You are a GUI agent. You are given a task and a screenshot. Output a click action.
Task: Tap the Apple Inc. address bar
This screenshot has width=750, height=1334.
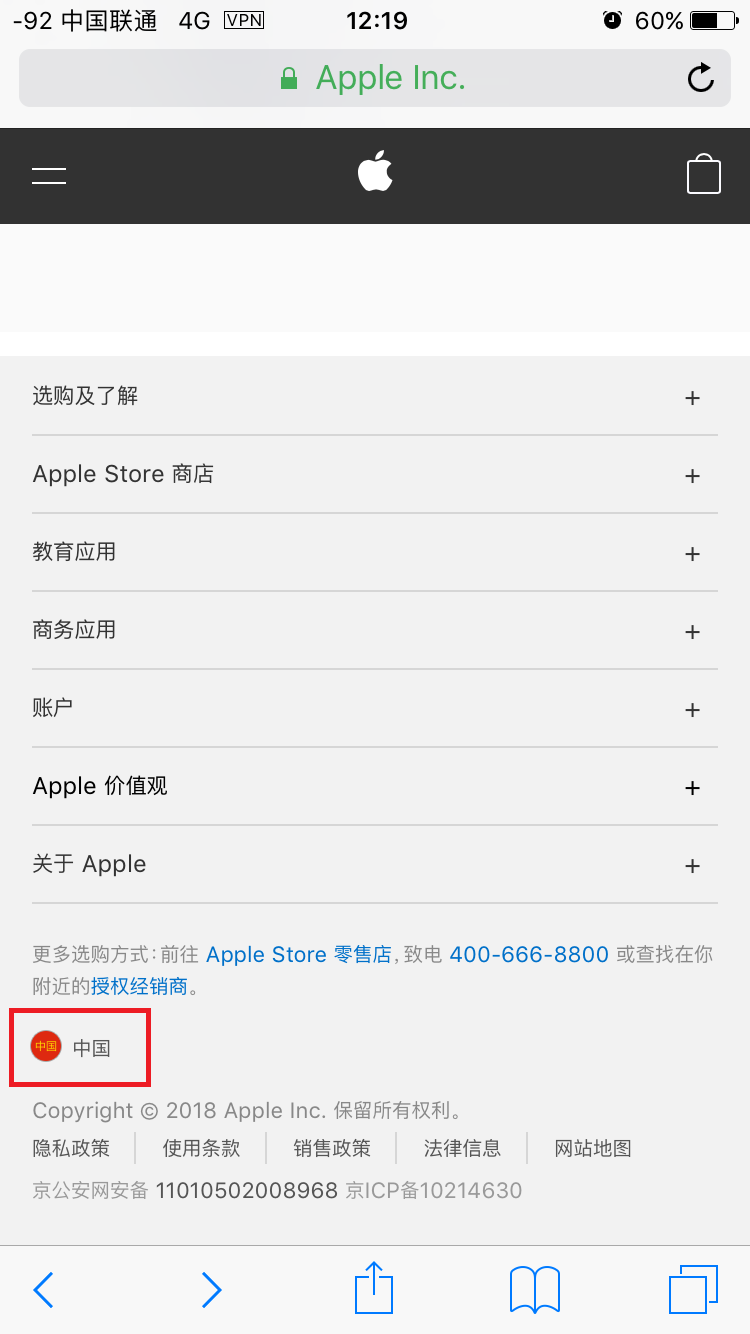(374, 78)
